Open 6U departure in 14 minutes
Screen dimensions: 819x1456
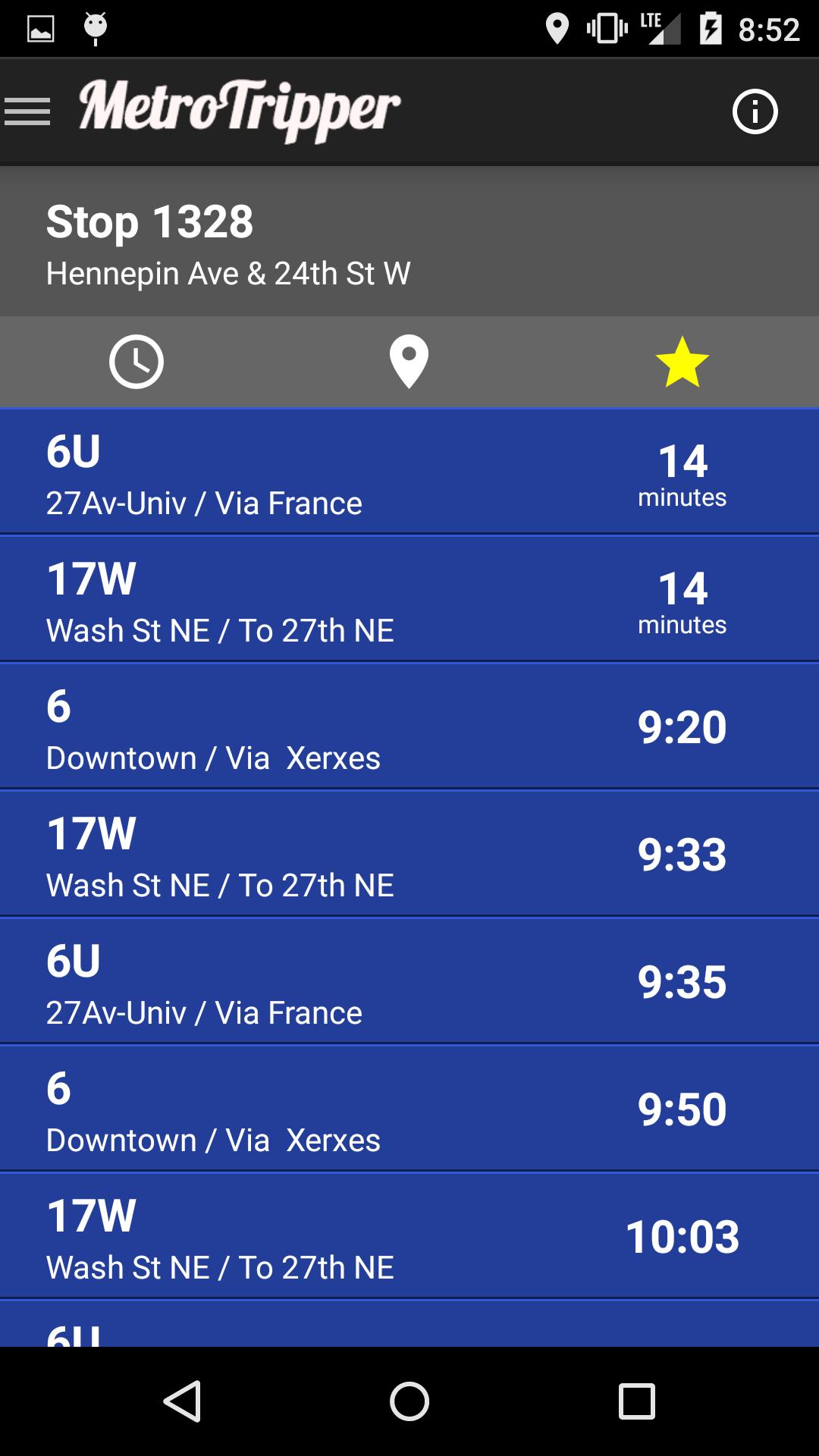point(409,472)
